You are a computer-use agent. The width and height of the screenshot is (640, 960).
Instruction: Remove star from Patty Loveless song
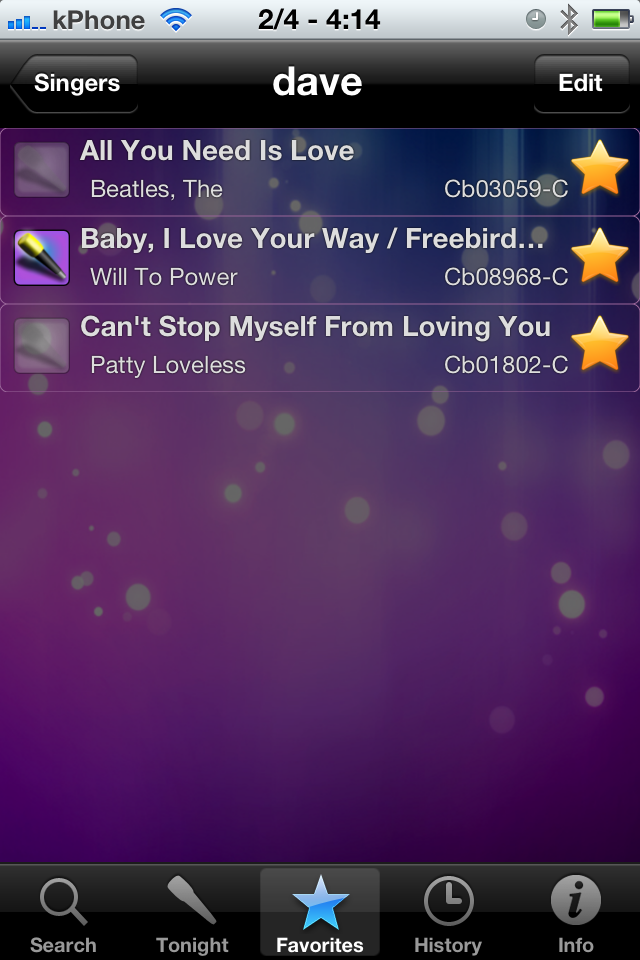(x=599, y=345)
